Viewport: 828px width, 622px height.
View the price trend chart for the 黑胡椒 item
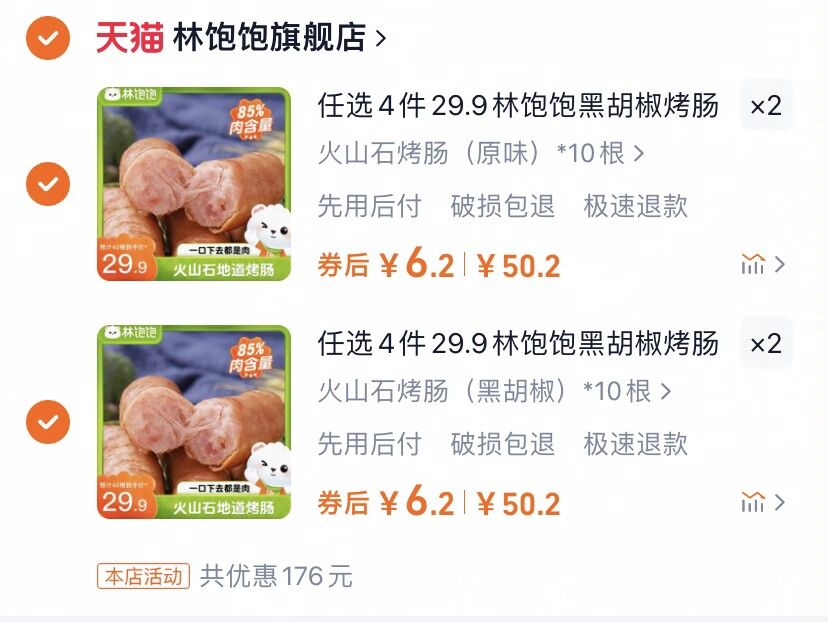pyautogui.click(x=762, y=502)
